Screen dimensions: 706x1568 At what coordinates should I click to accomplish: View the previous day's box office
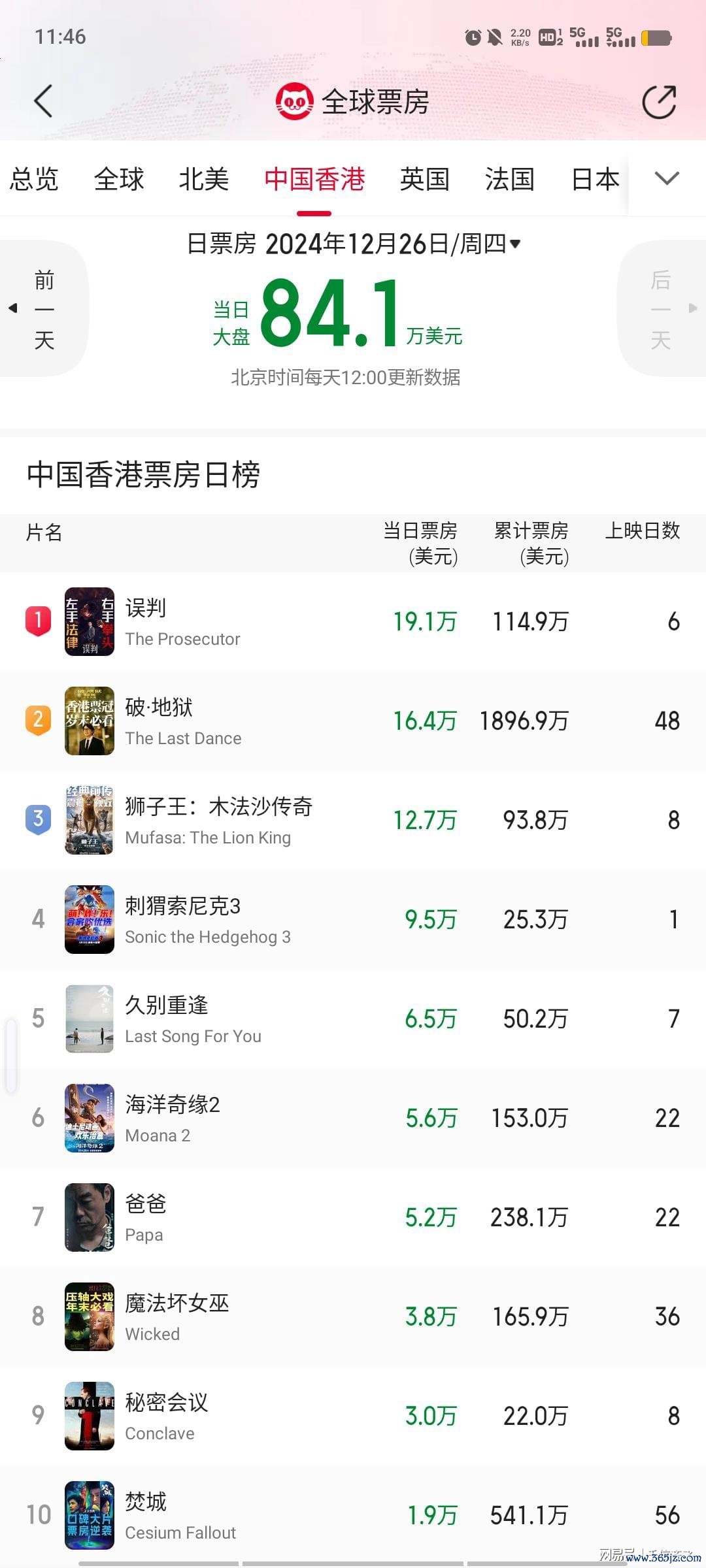click(x=43, y=308)
